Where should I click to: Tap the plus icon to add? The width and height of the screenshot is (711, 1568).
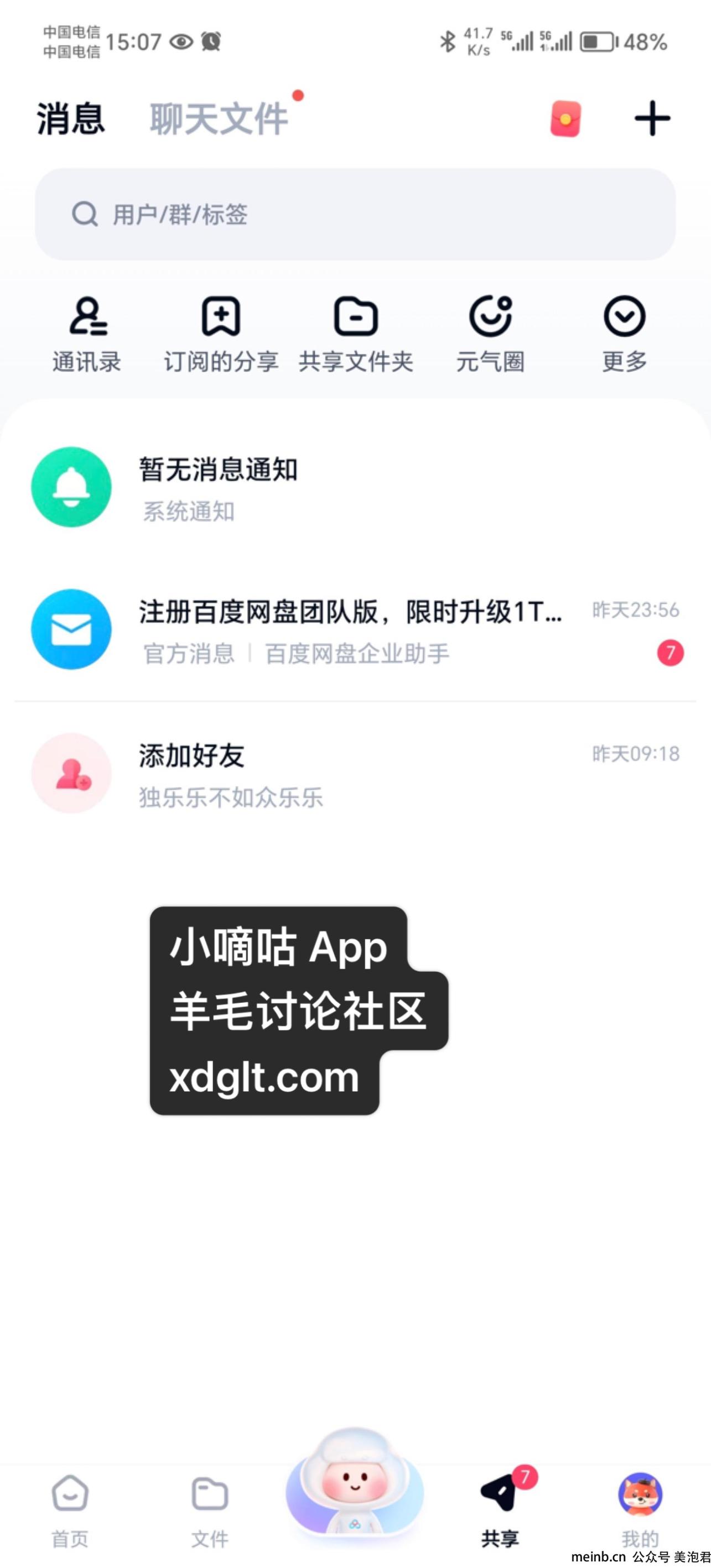click(x=652, y=119)
